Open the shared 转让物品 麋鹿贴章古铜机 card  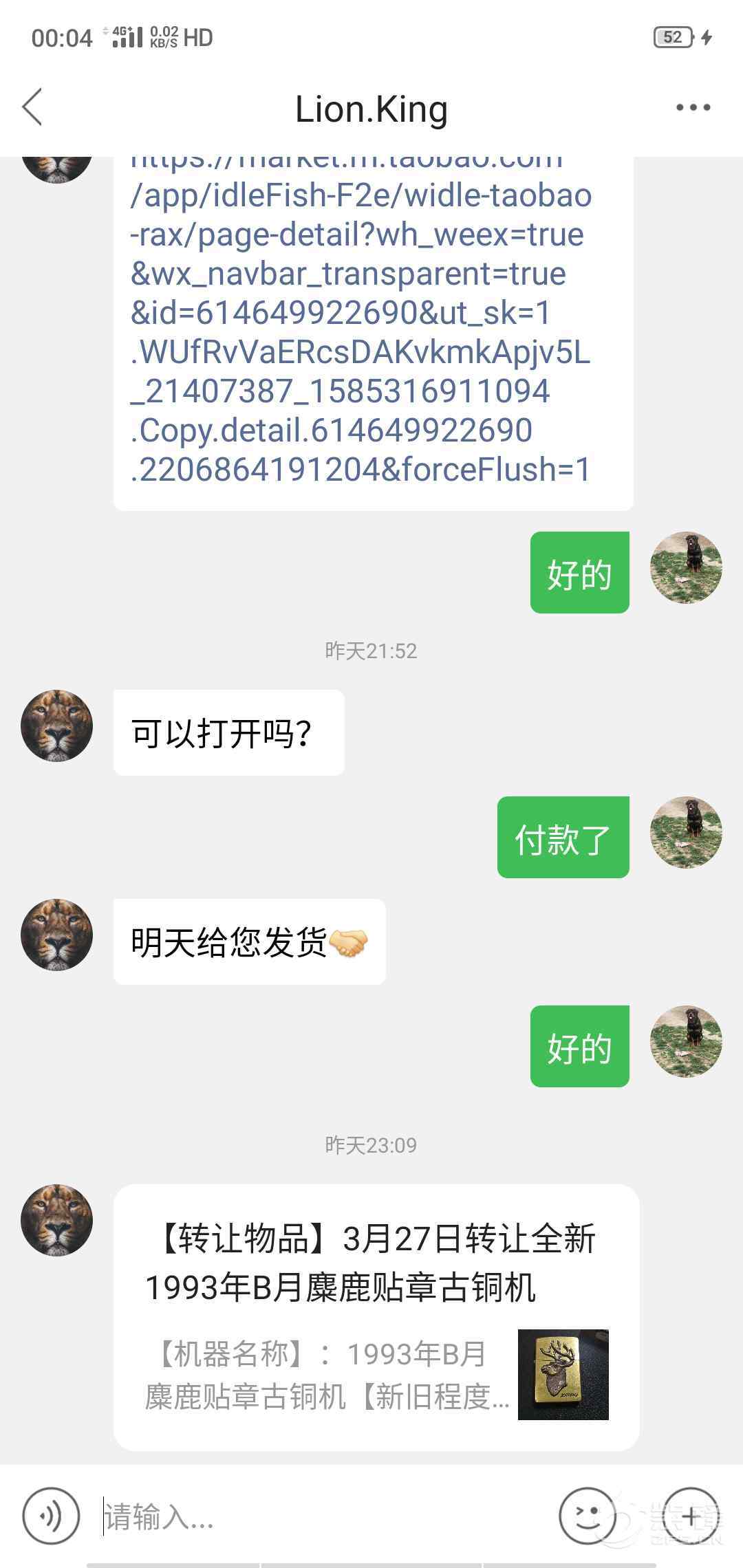(376, 1317)
